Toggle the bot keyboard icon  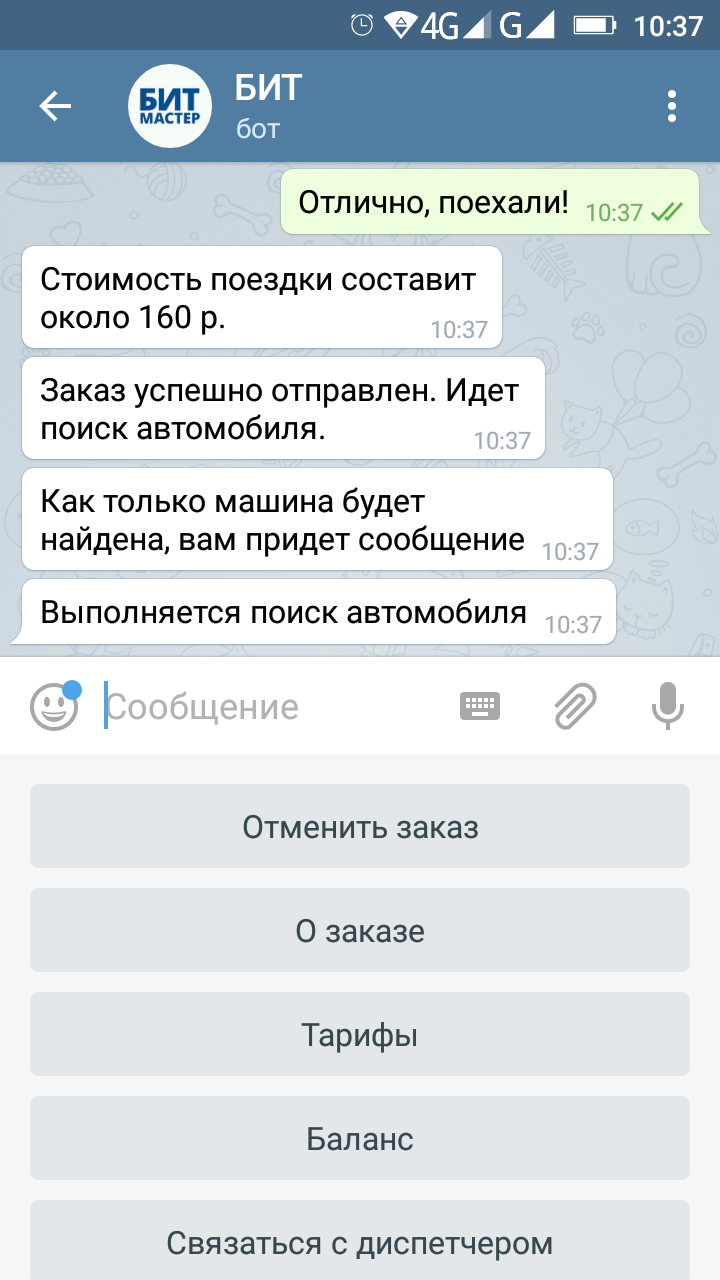[x=480, y=707]
